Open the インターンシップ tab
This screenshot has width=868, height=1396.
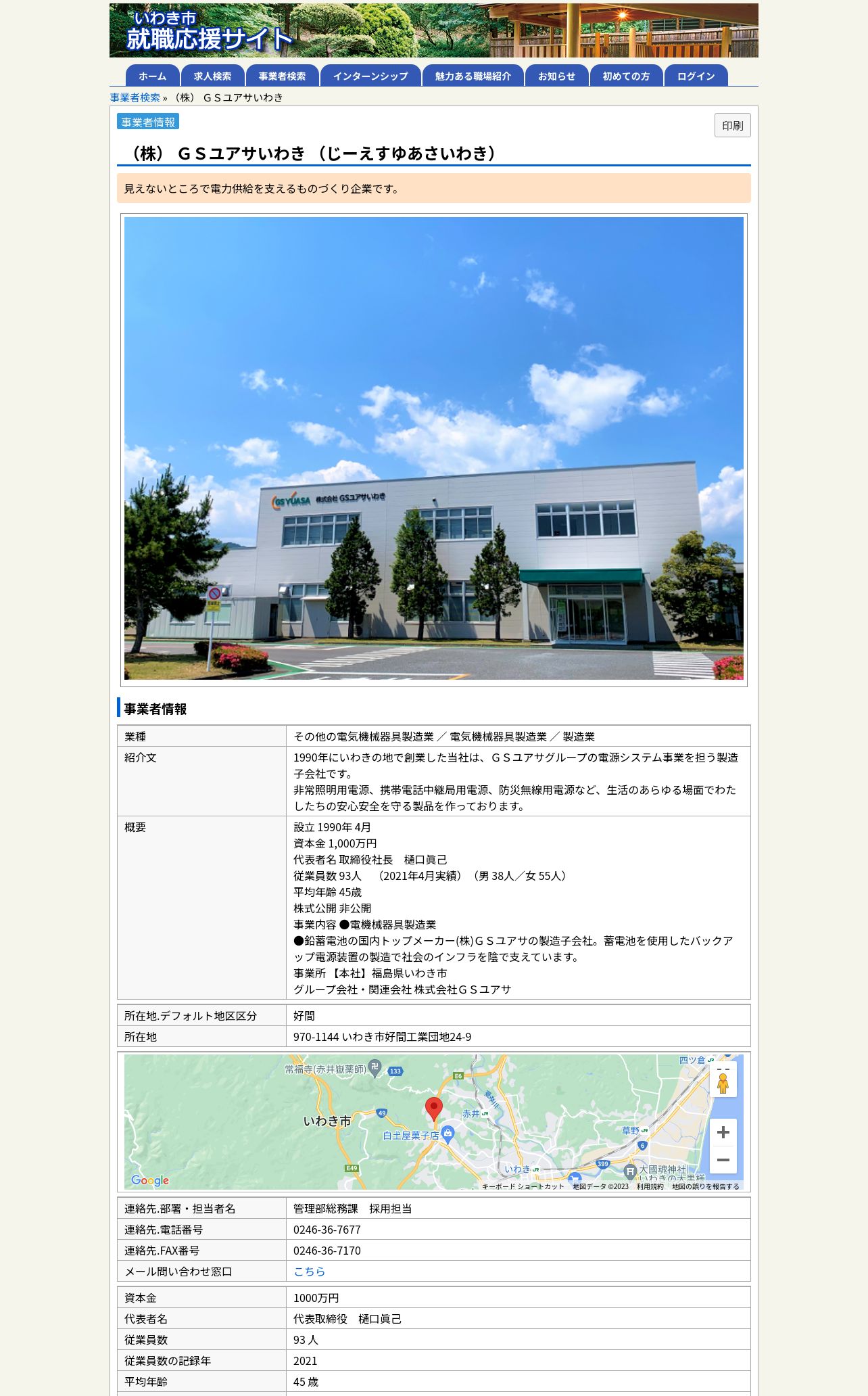(370, 76)
